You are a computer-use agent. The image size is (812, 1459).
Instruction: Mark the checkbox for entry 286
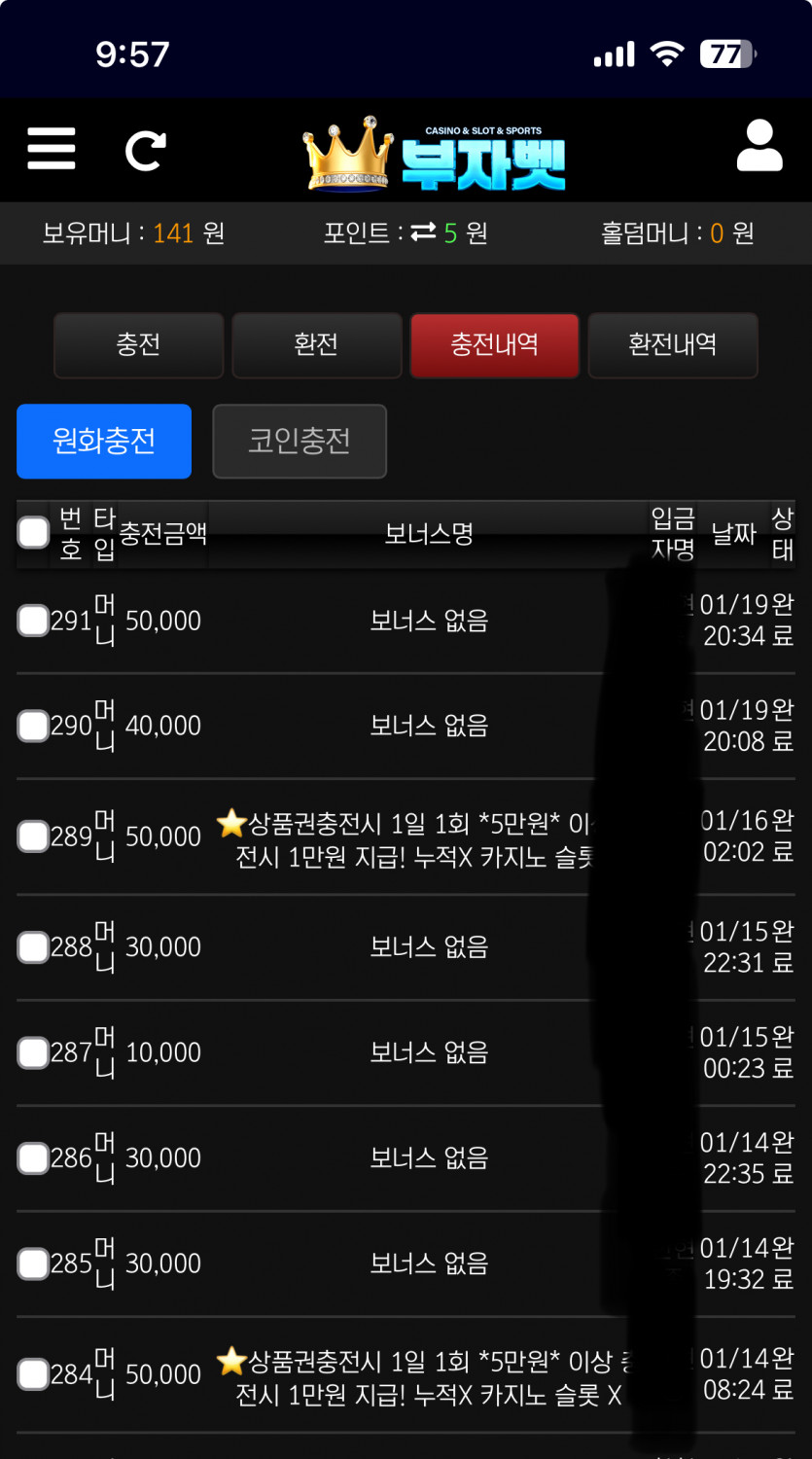tap(34, 1158)
